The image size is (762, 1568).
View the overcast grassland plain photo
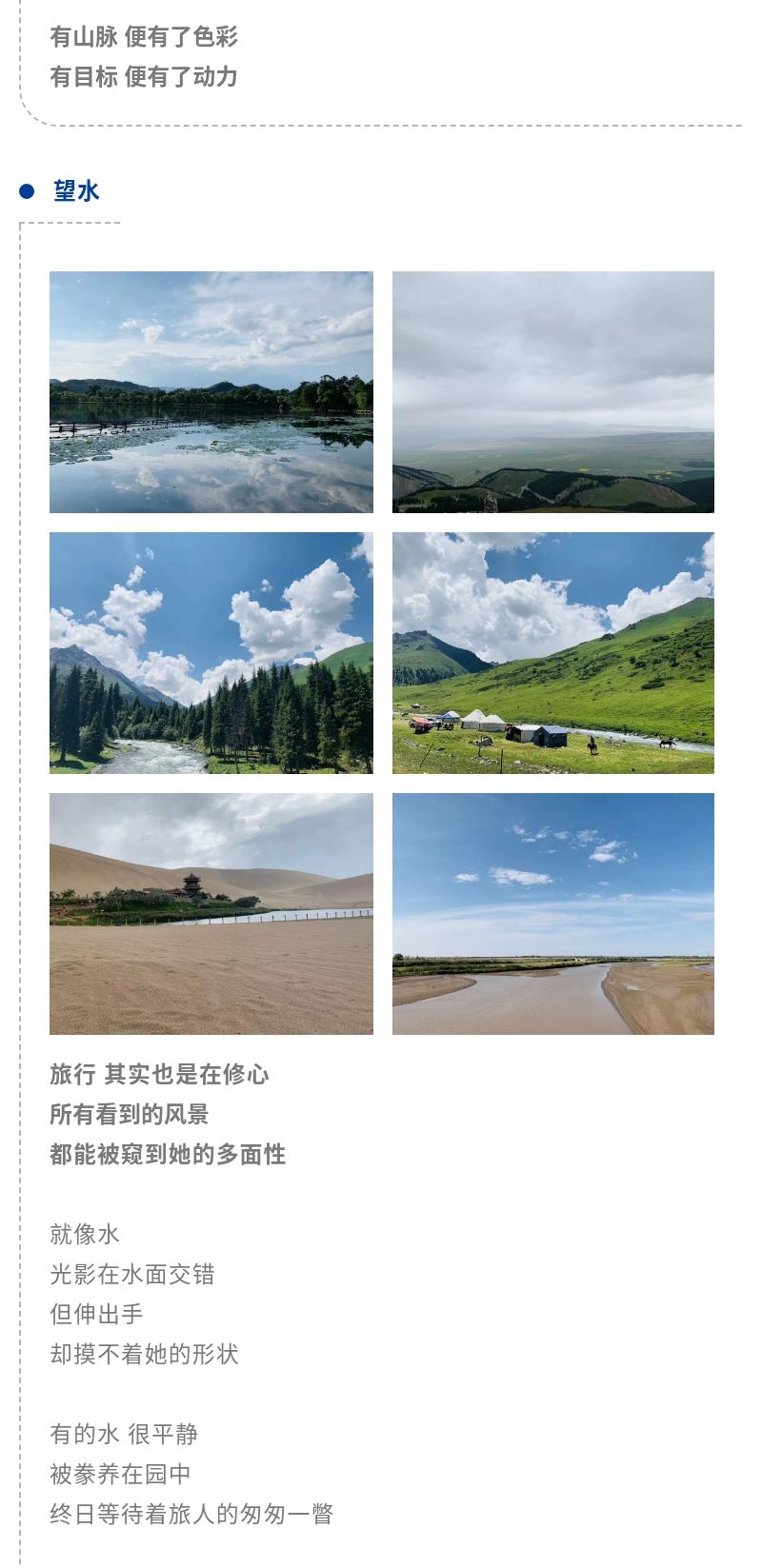click(x=553, y=392)
